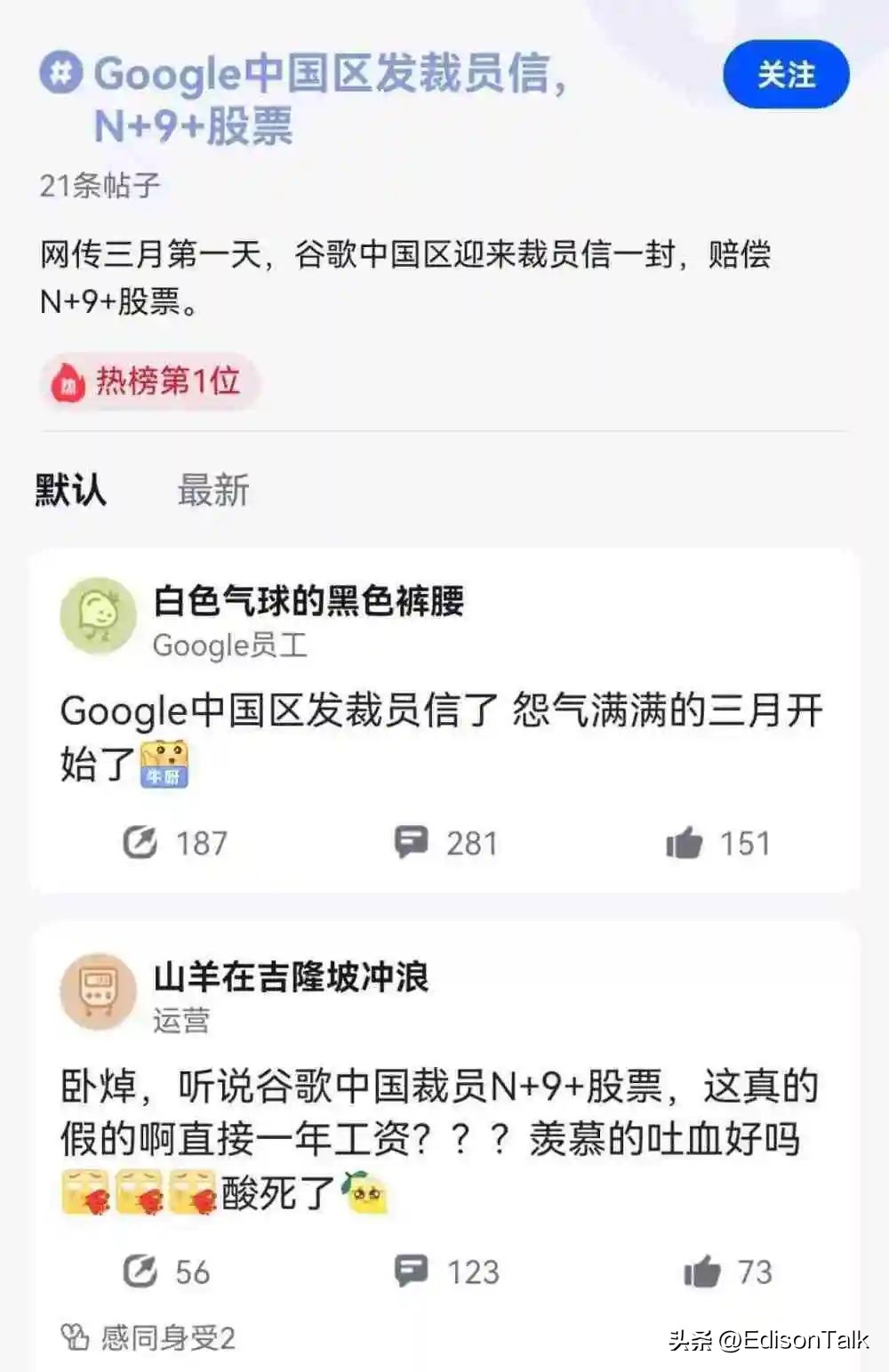The width and height of the screenshot is (889, 1372).
Task: Toggle the 关注 follow button for this topic
Action: click(x=786, y=76)
